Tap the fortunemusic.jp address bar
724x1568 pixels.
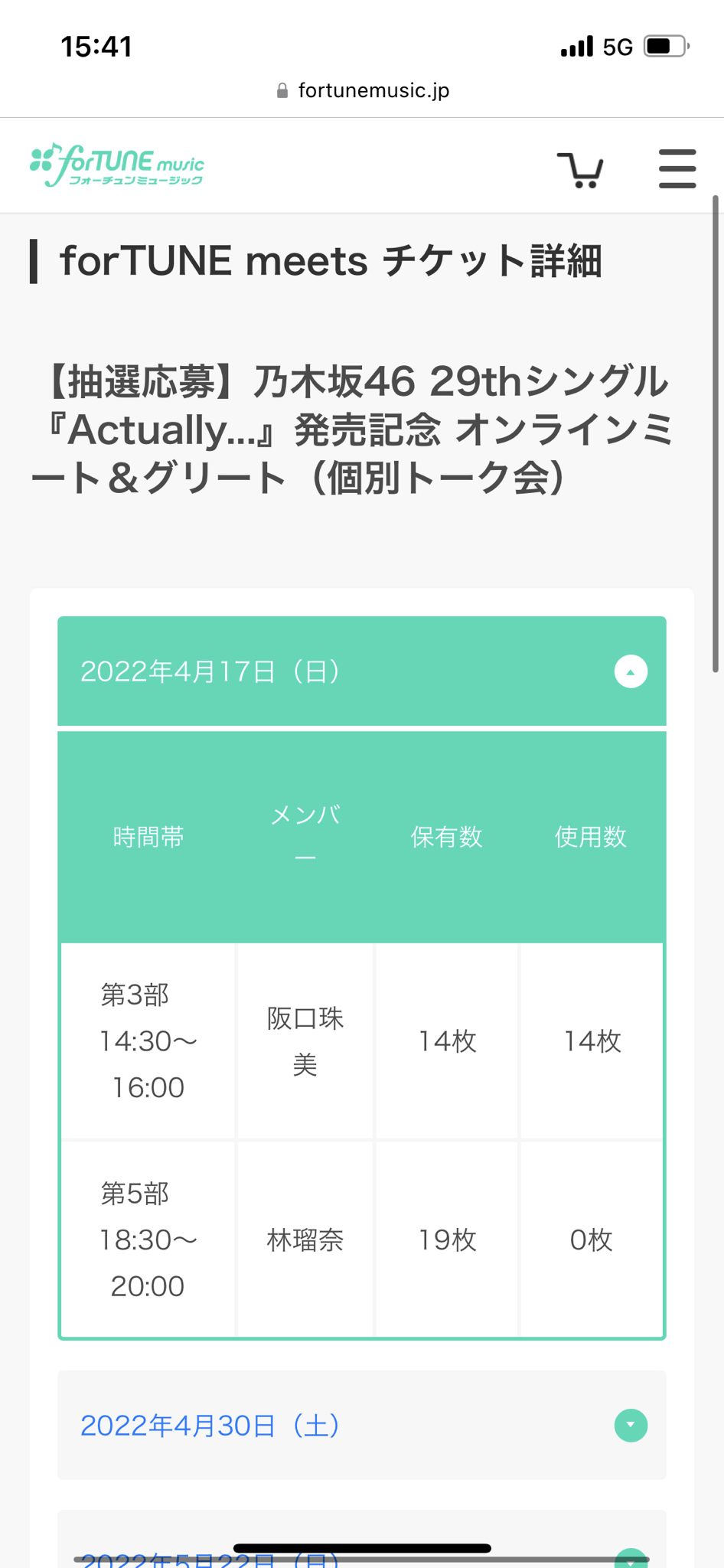tap(363, 90)
